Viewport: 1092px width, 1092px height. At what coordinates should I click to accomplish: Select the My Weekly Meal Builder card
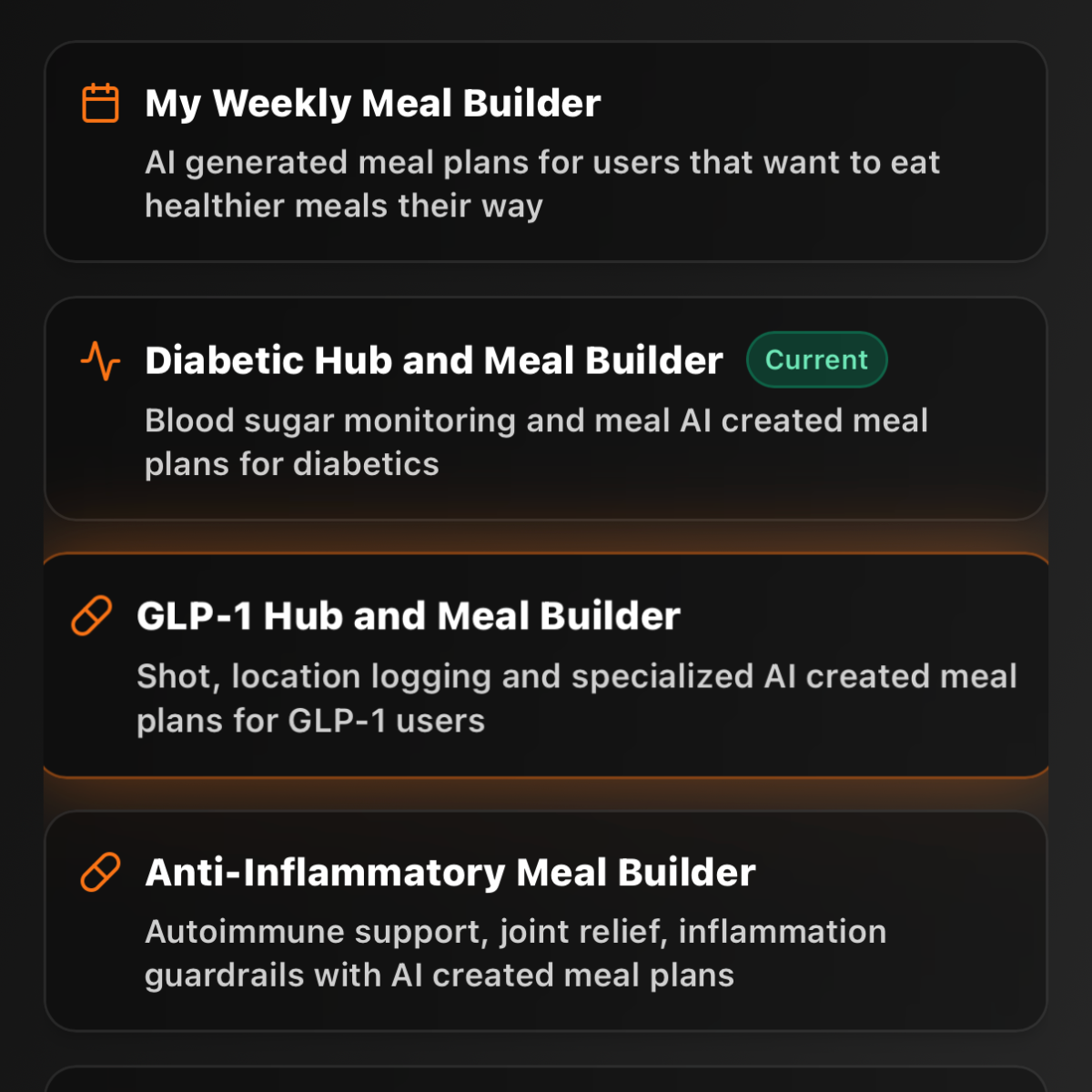(x=546, y=152)
